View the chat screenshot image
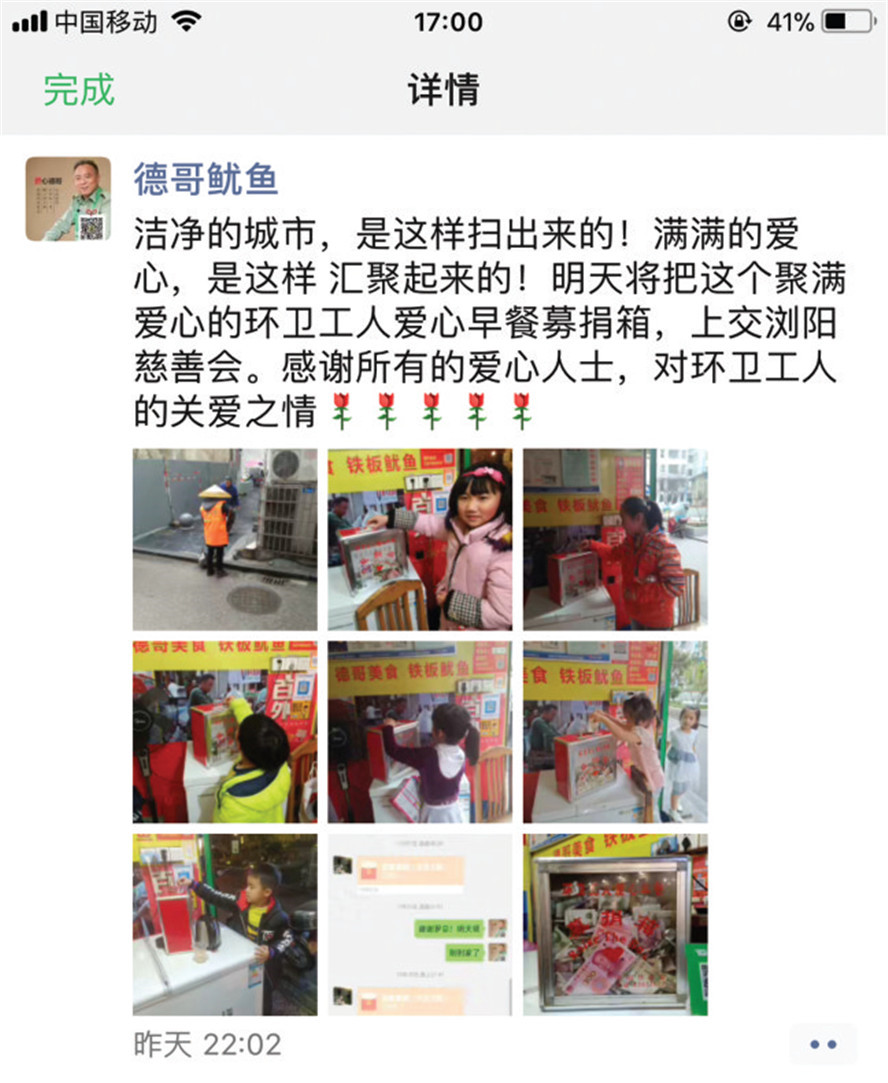888x1083 pixels. point(420,925)
